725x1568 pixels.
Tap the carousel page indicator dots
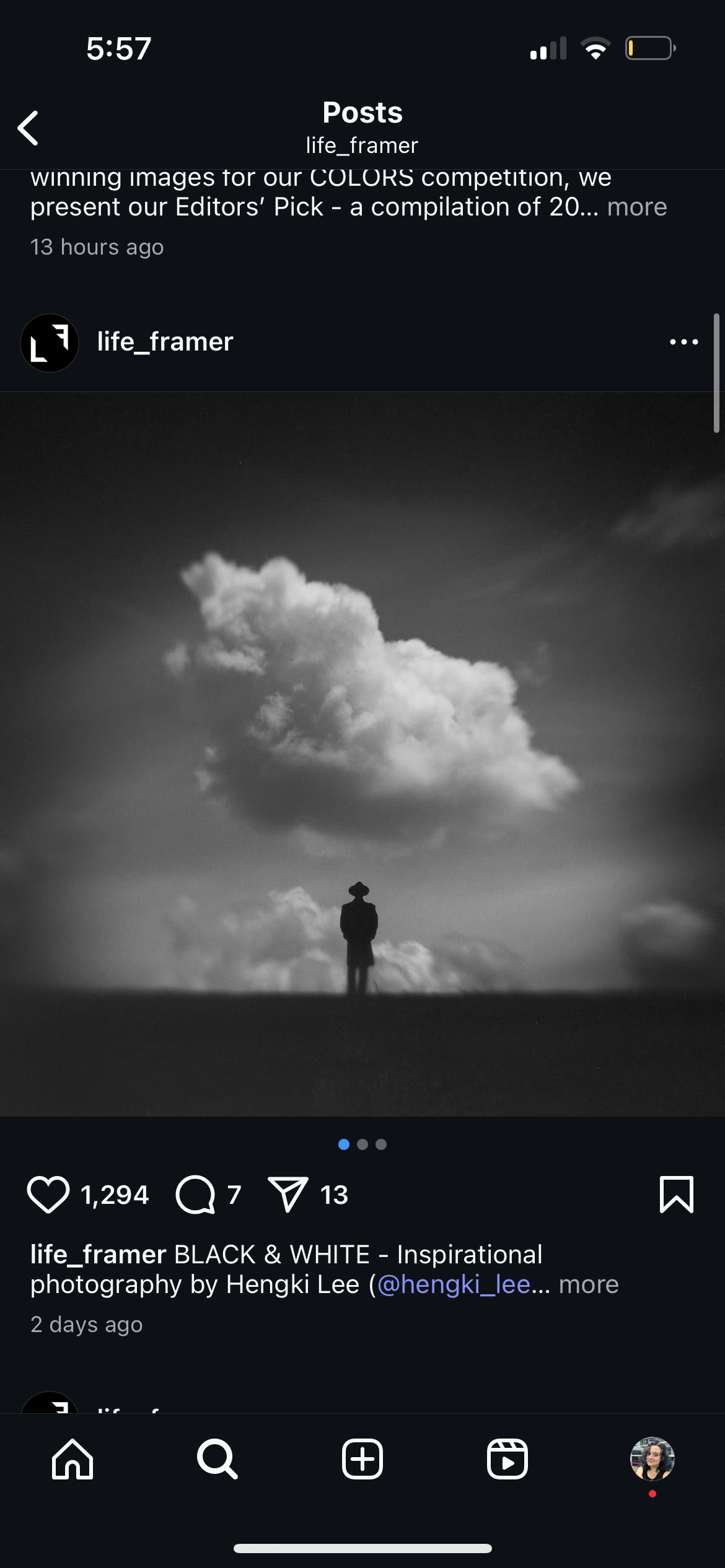coord(362,1144)
